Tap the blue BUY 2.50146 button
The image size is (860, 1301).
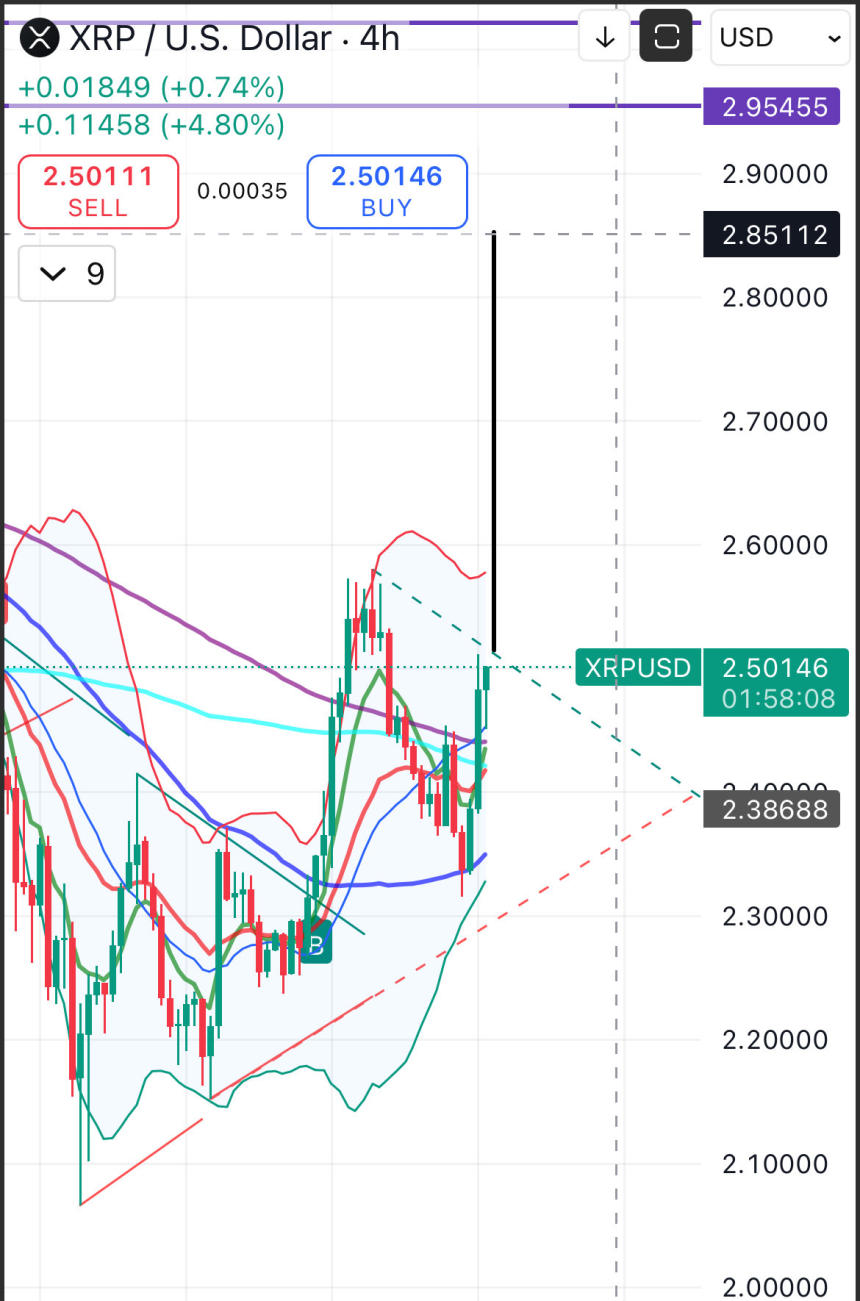[387, 191]
